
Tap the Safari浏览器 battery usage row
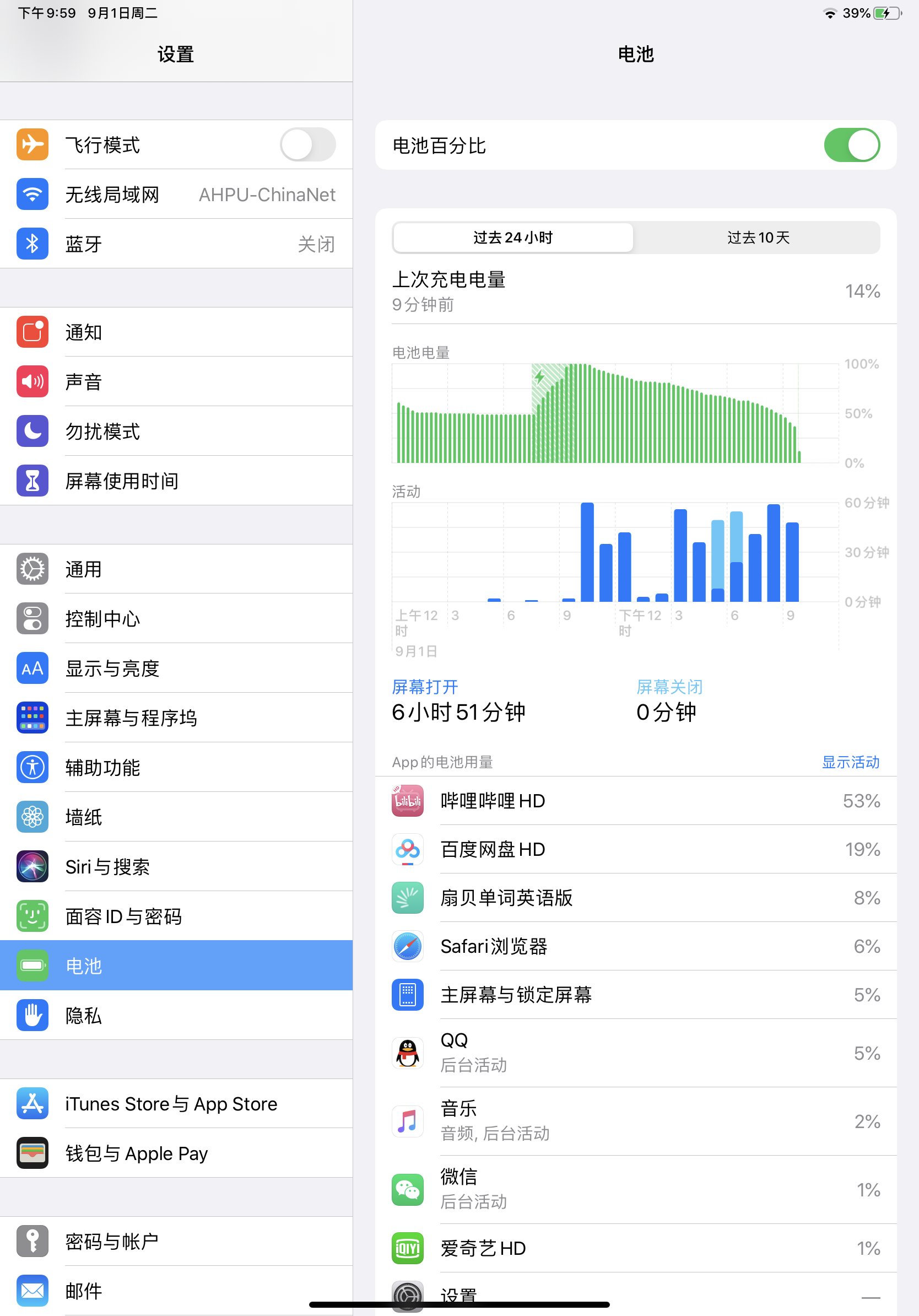click(x=635, y=946)
